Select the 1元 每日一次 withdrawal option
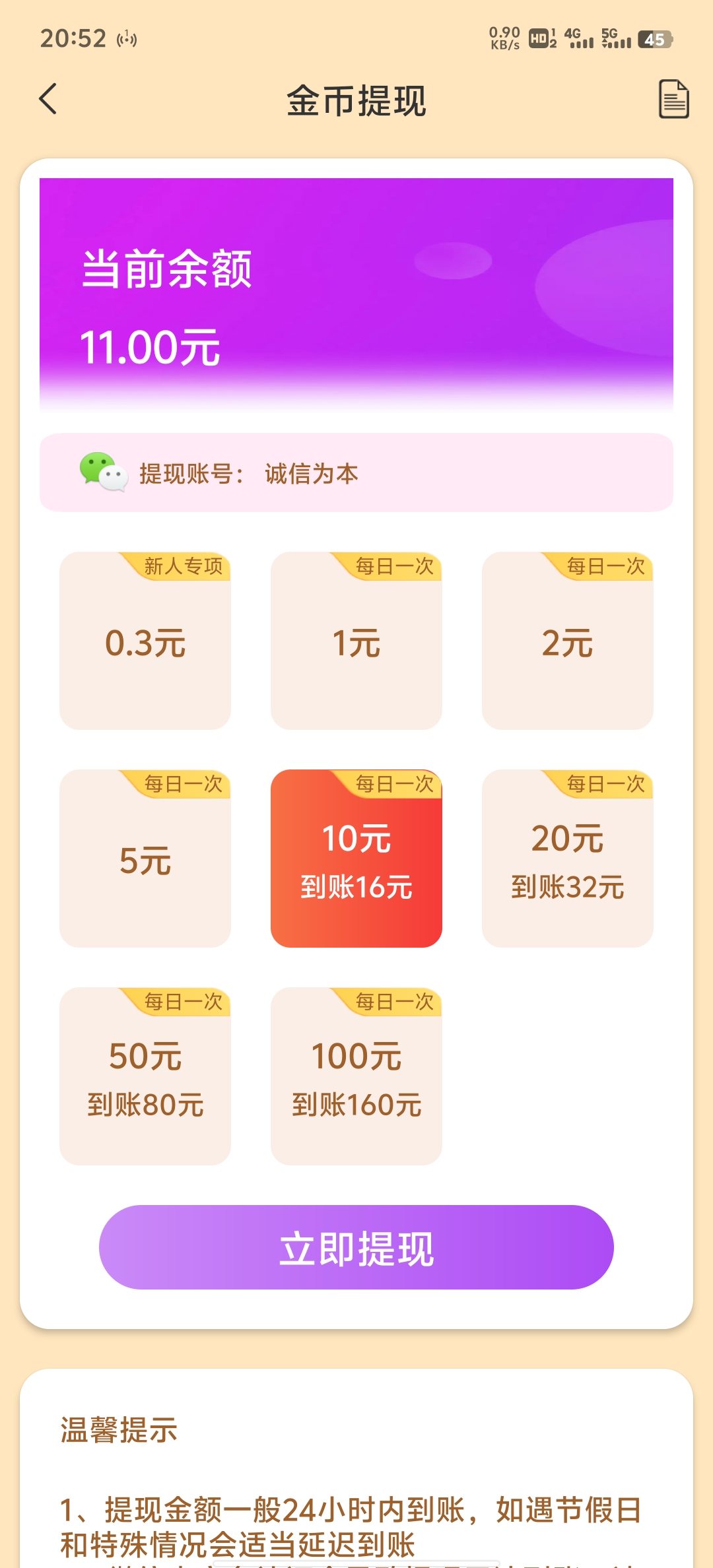Screen dimensions: 713x1568 (x=356, y=640)
